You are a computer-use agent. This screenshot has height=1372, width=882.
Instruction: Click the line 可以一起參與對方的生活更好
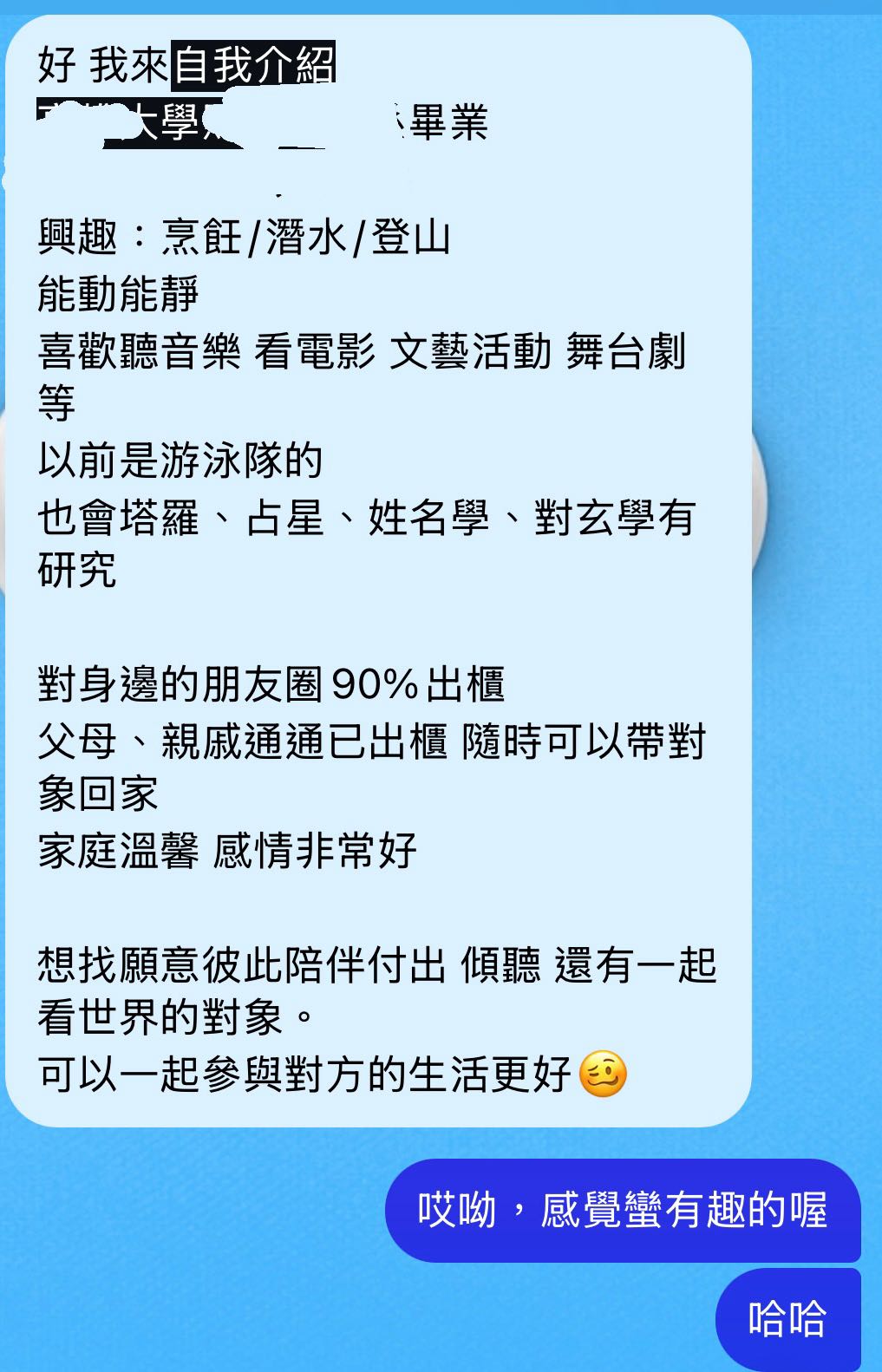click(x=304, y=1074)
